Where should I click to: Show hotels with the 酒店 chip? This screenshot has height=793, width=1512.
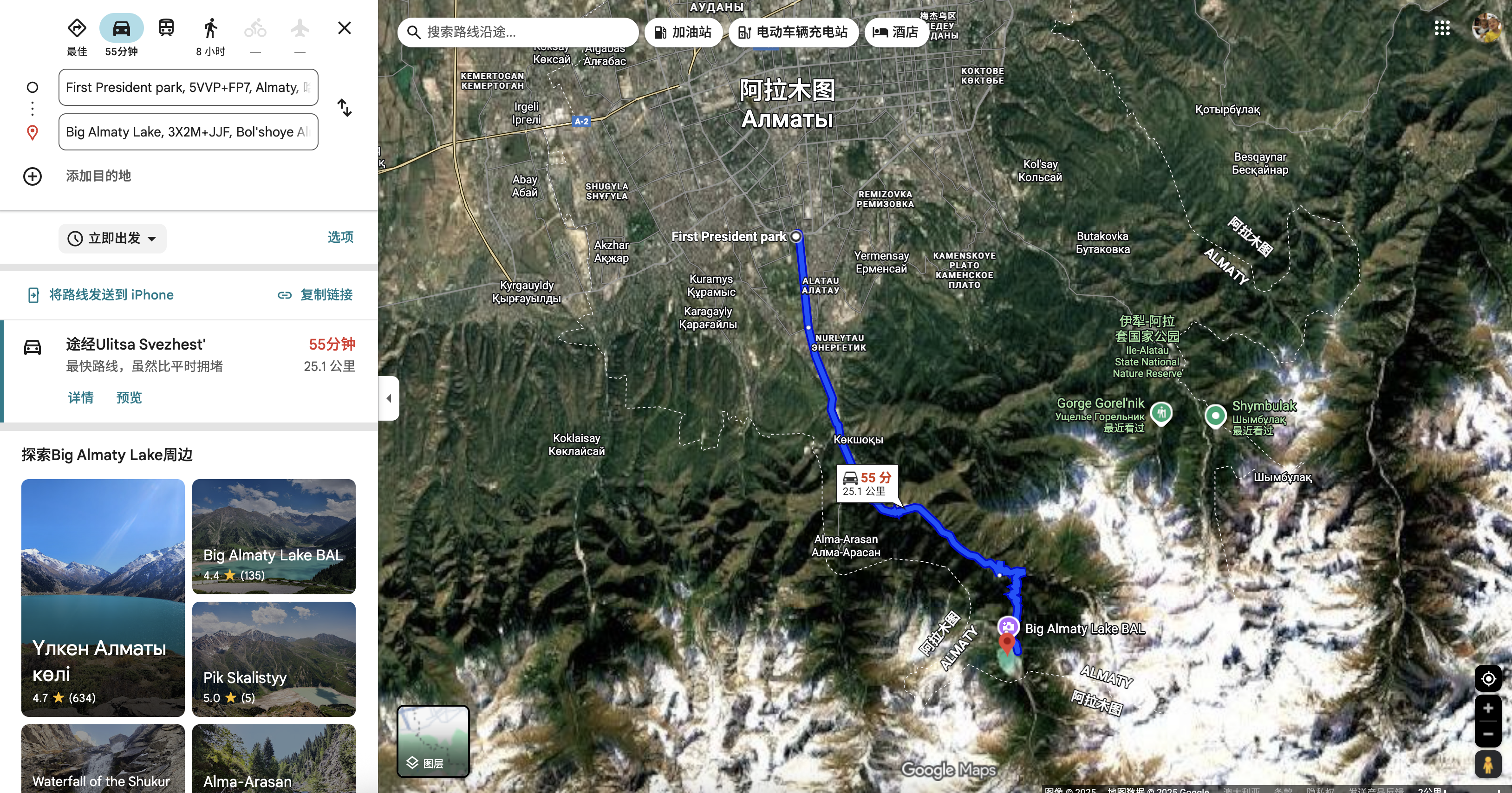click(896, 32)
